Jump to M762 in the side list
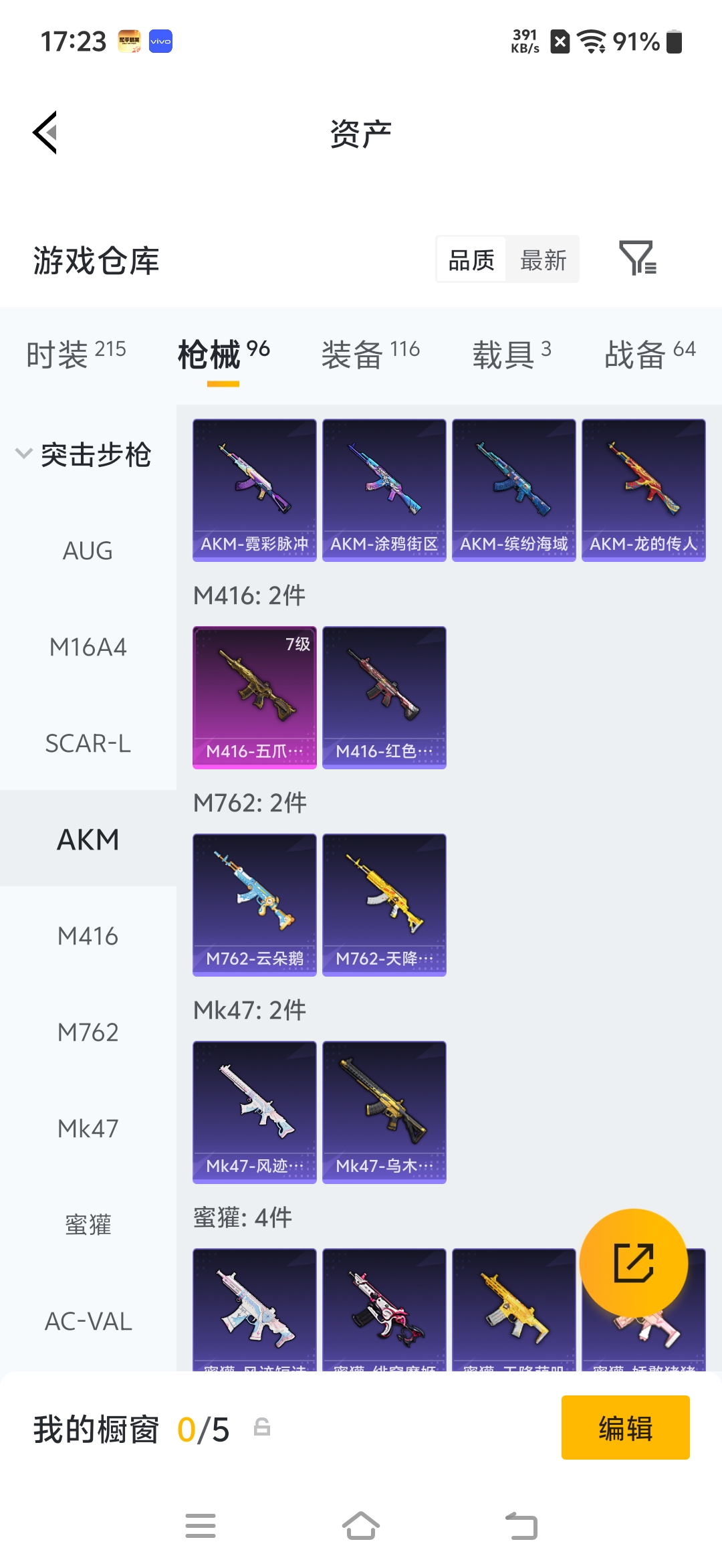The image size is (722, 1568). [88, 1033]
